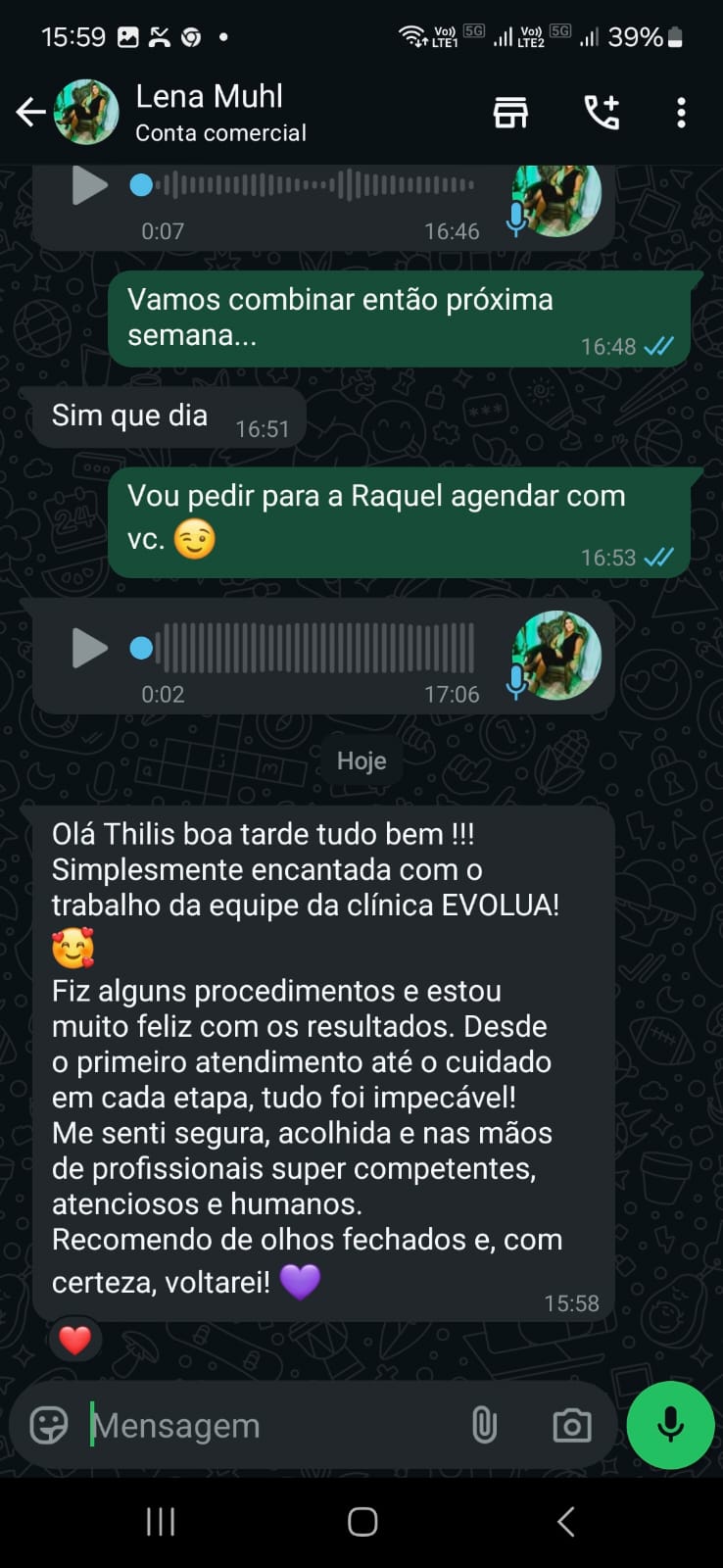Record a voice message with microphone
The image size is (723, 1568).
tap(670, 1425)
